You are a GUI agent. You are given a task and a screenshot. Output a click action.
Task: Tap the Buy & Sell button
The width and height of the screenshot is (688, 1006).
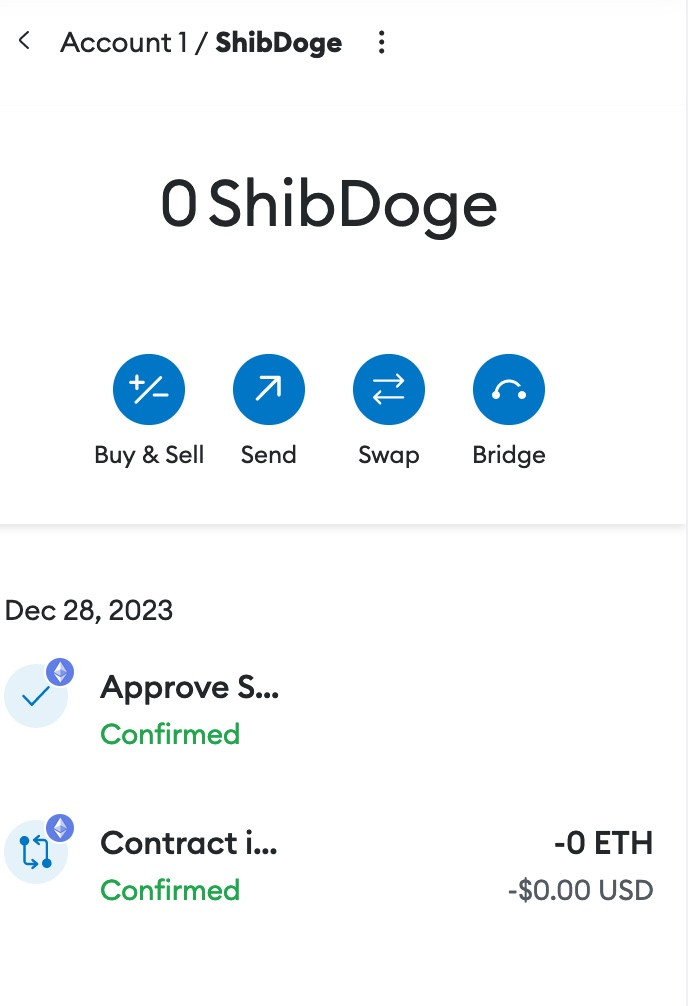tap(149, 389)
